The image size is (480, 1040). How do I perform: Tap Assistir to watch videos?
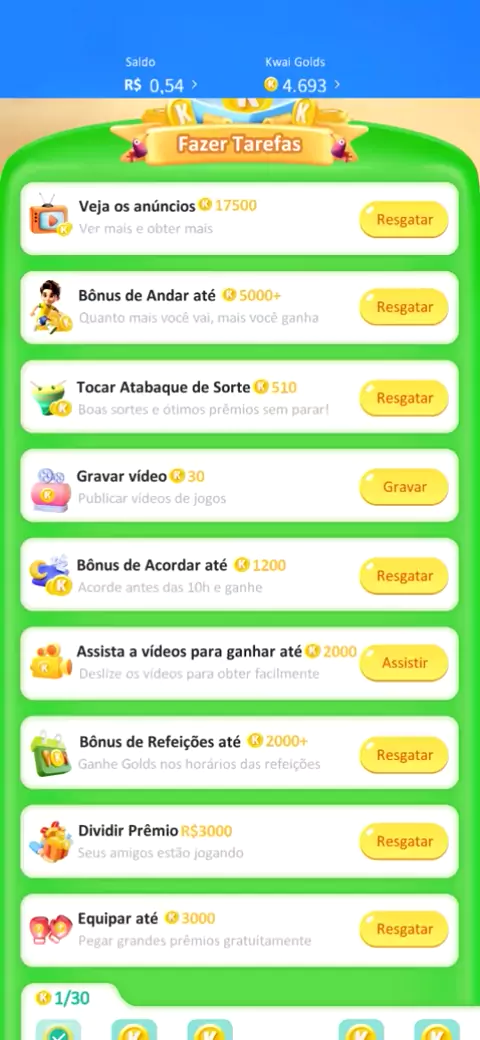(404, 663)
